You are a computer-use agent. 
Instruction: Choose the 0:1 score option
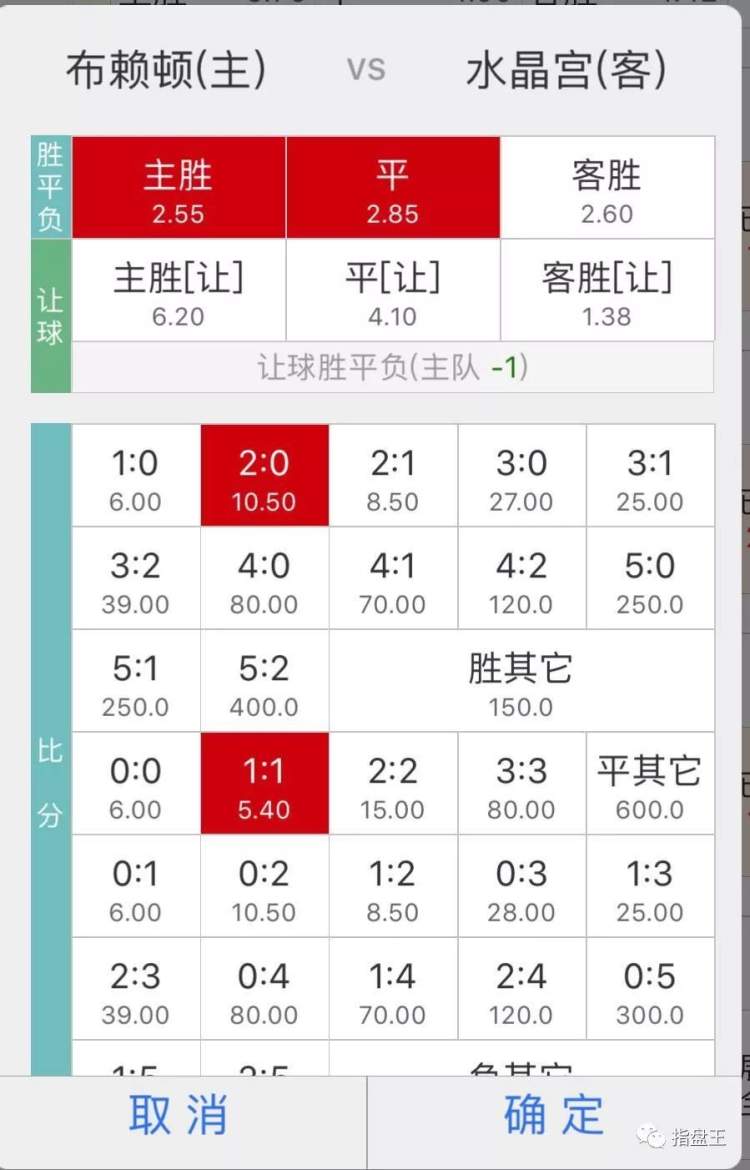(x=136, y=887)
